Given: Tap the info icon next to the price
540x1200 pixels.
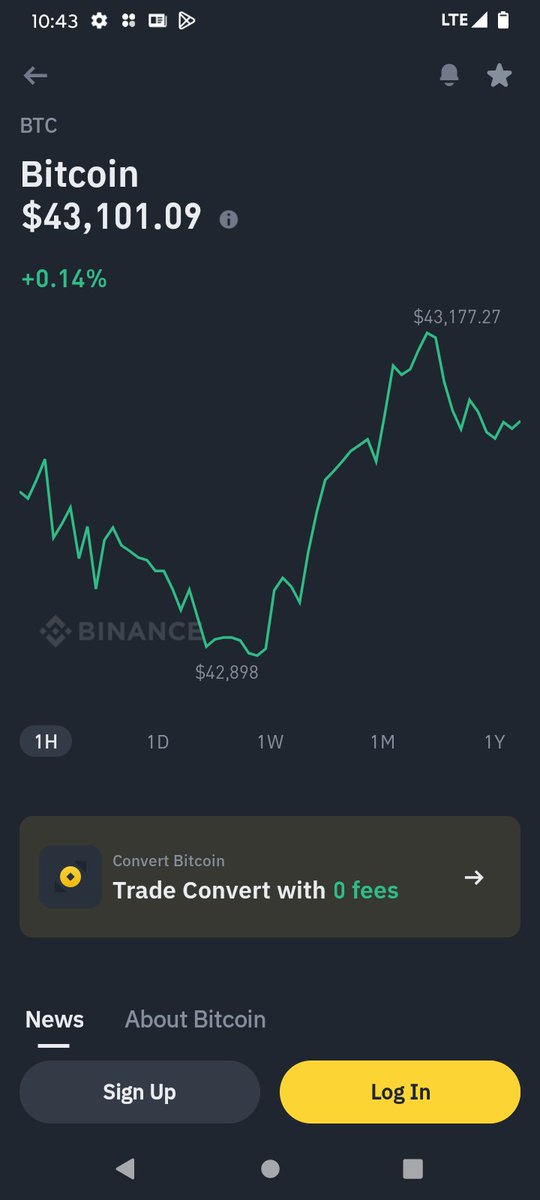Looking at the screenshot, I should click(x=229, y=218).
